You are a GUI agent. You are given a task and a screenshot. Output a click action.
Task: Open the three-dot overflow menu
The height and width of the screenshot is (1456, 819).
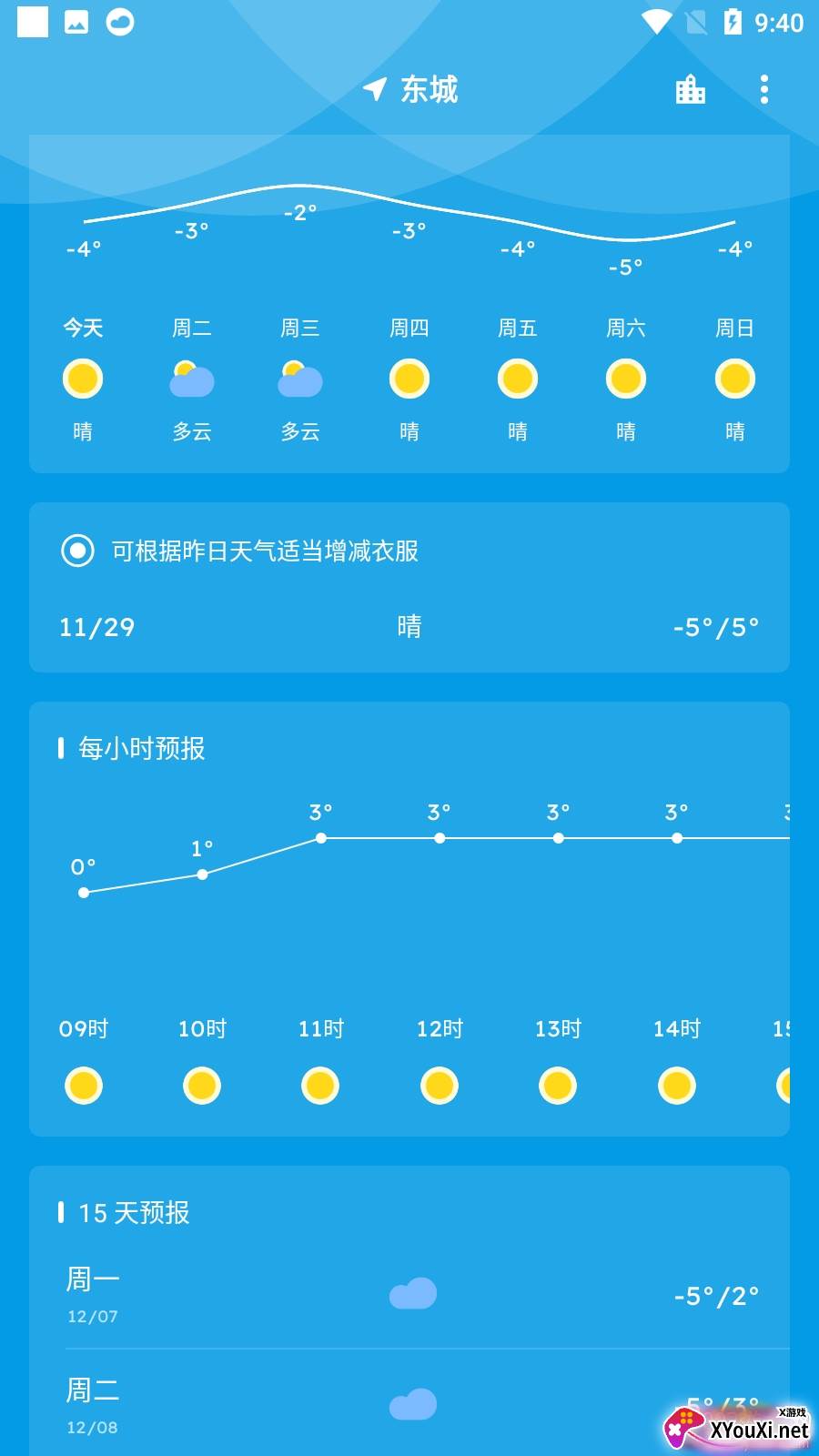click(764, 89)
